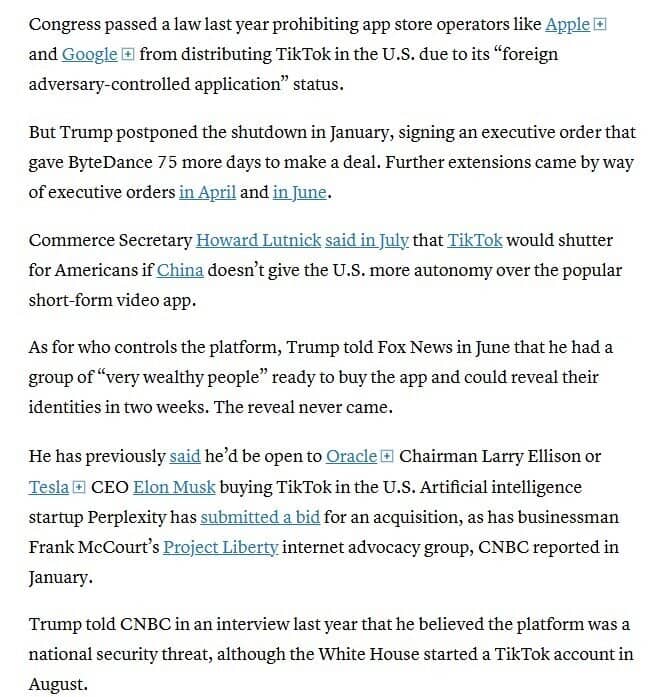Open the Project Liberty link
The image size is (657, 697).
coord(221,547)
